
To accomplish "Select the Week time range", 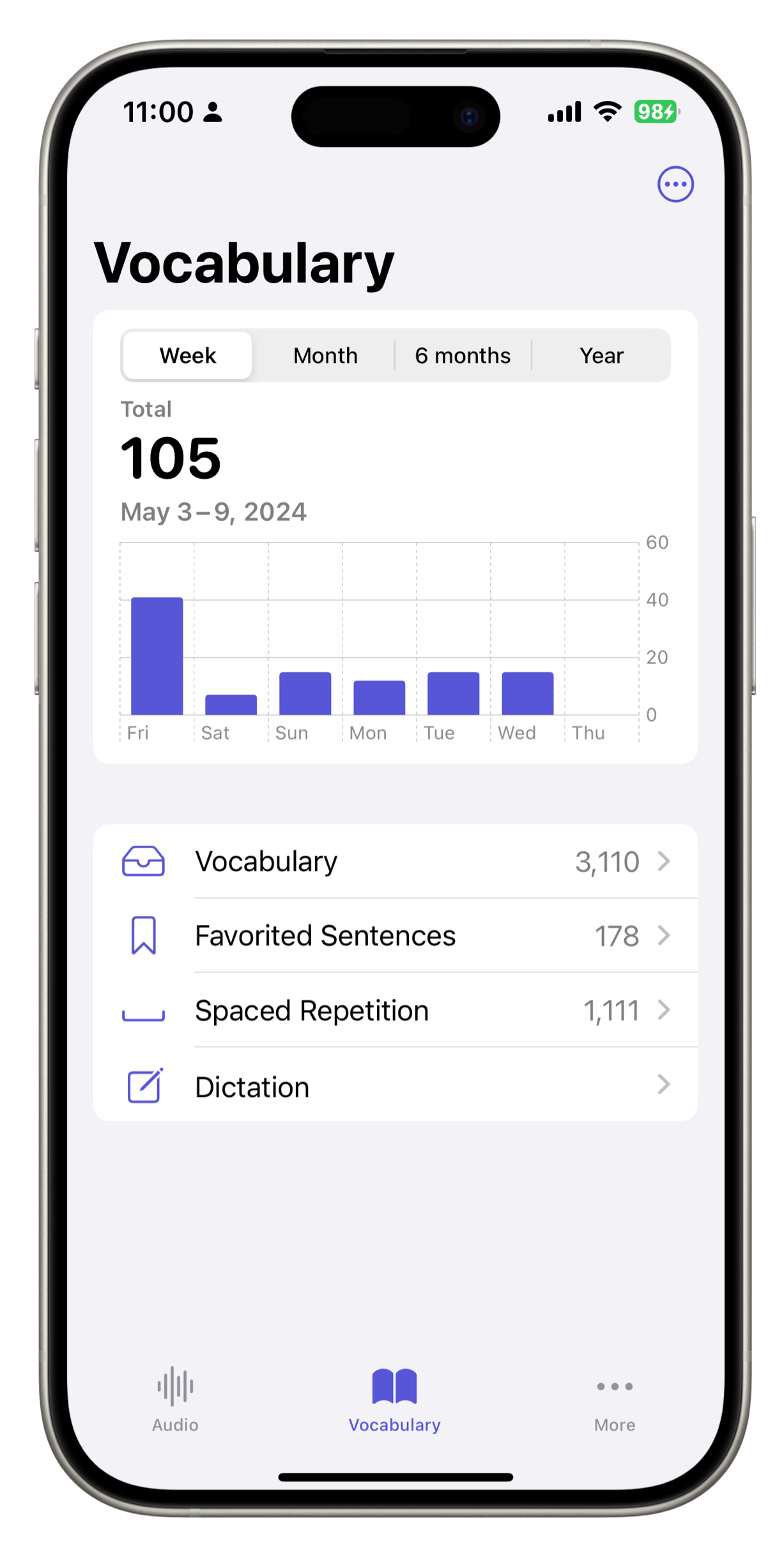I will point(187,355).
